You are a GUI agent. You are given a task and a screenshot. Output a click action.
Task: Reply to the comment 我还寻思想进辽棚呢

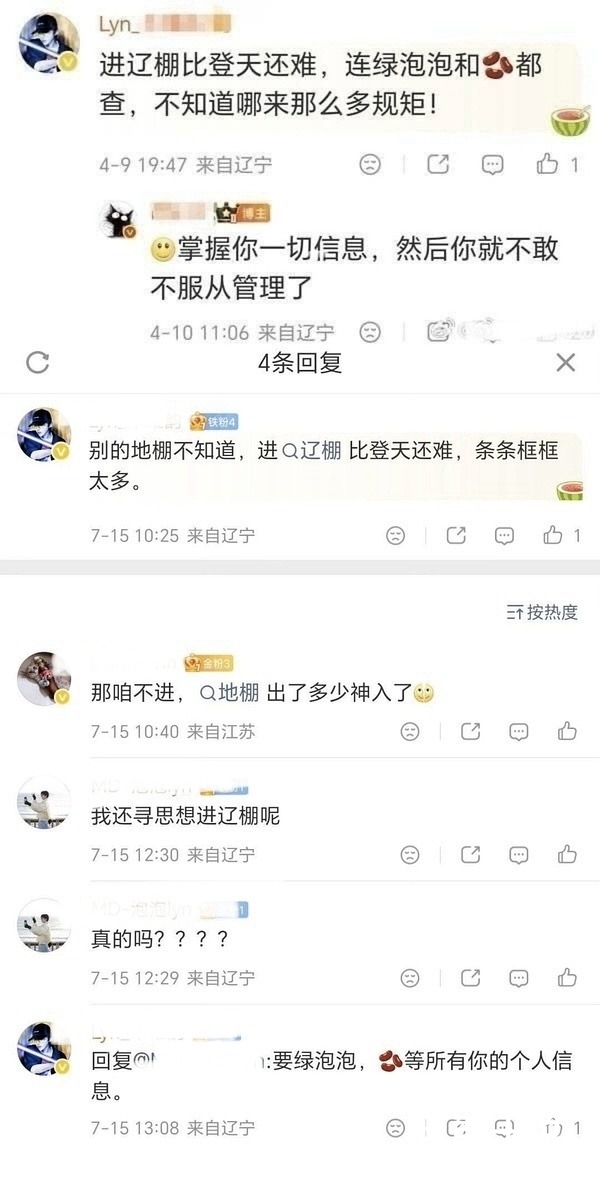[519, 854]
